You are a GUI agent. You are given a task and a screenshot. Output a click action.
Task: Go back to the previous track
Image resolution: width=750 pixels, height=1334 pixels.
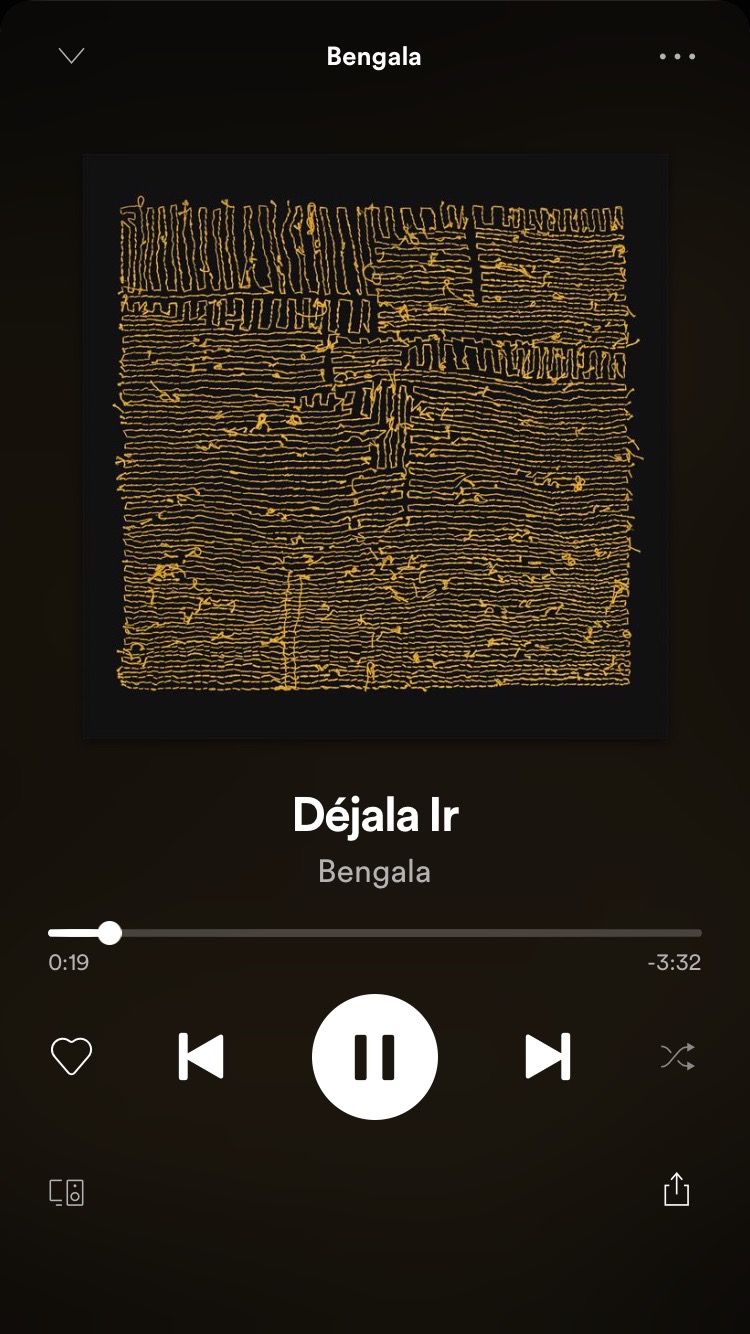(201, 1056)
